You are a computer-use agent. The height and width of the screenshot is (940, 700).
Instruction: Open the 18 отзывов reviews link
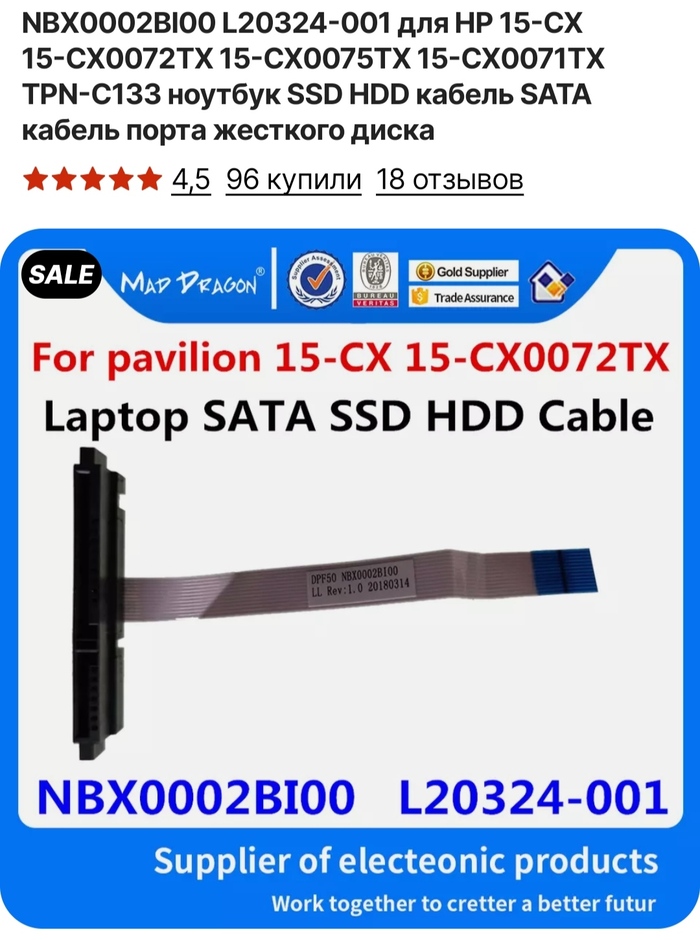coord(449,180)
